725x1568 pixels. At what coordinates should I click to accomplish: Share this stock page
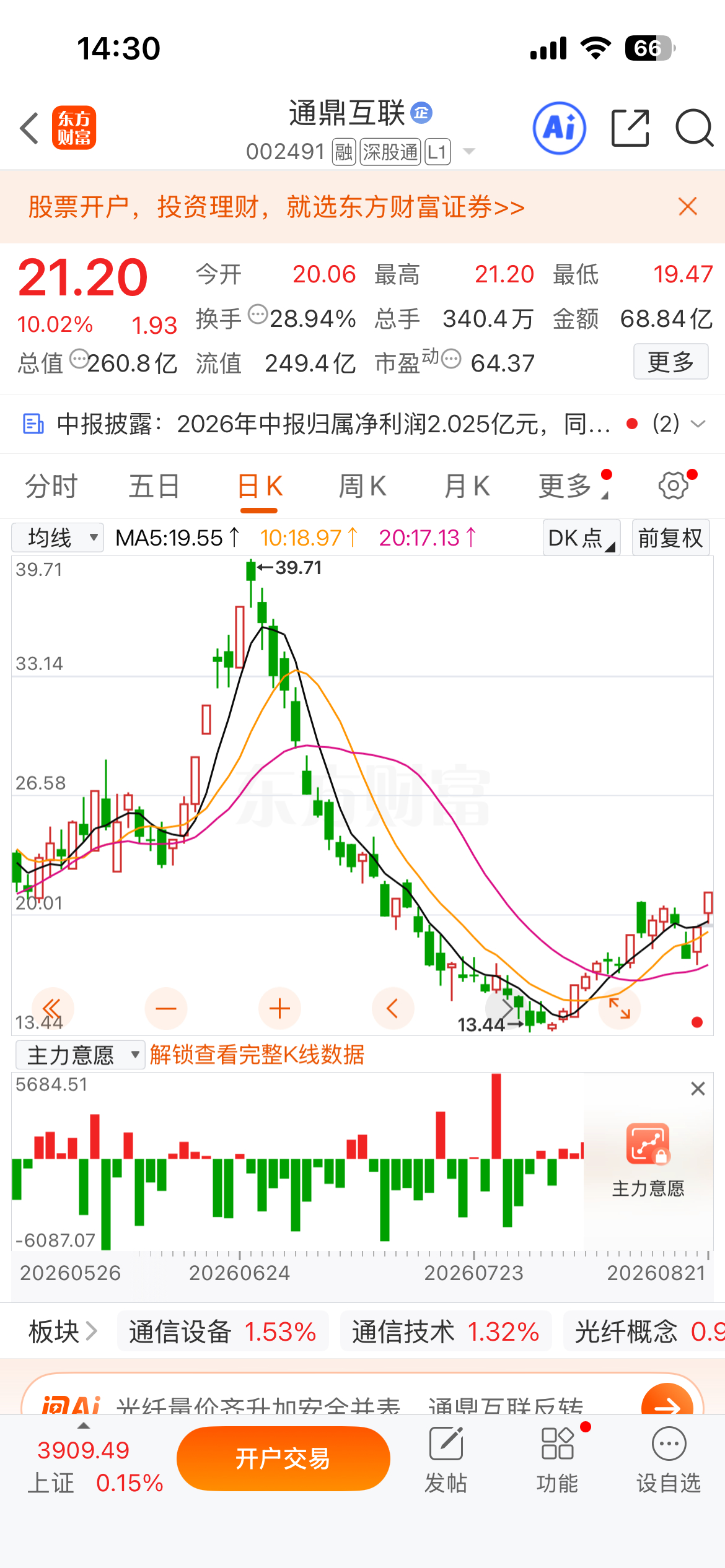tap(630, 128)
